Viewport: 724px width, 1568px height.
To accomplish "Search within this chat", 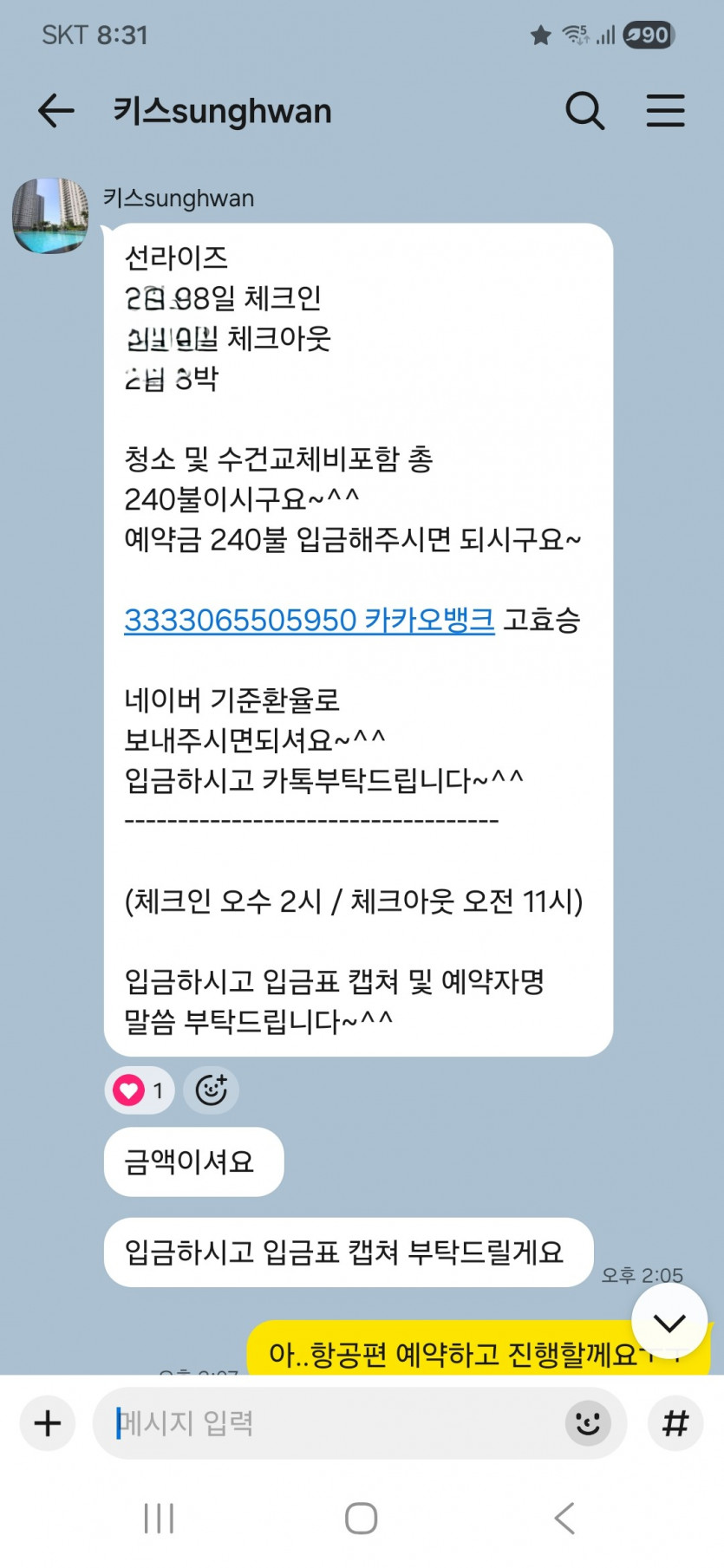I will coord(584,111).
